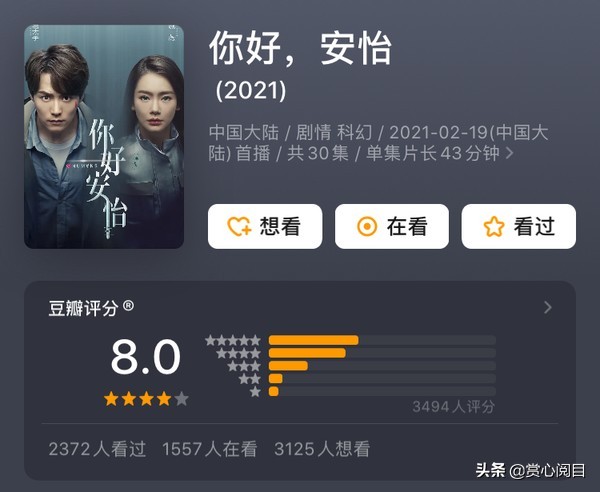Screen dimensions: 600x492
Task: Open the 你好安怡 poster image
Action: pyautogui.click(x=104, y=137)
